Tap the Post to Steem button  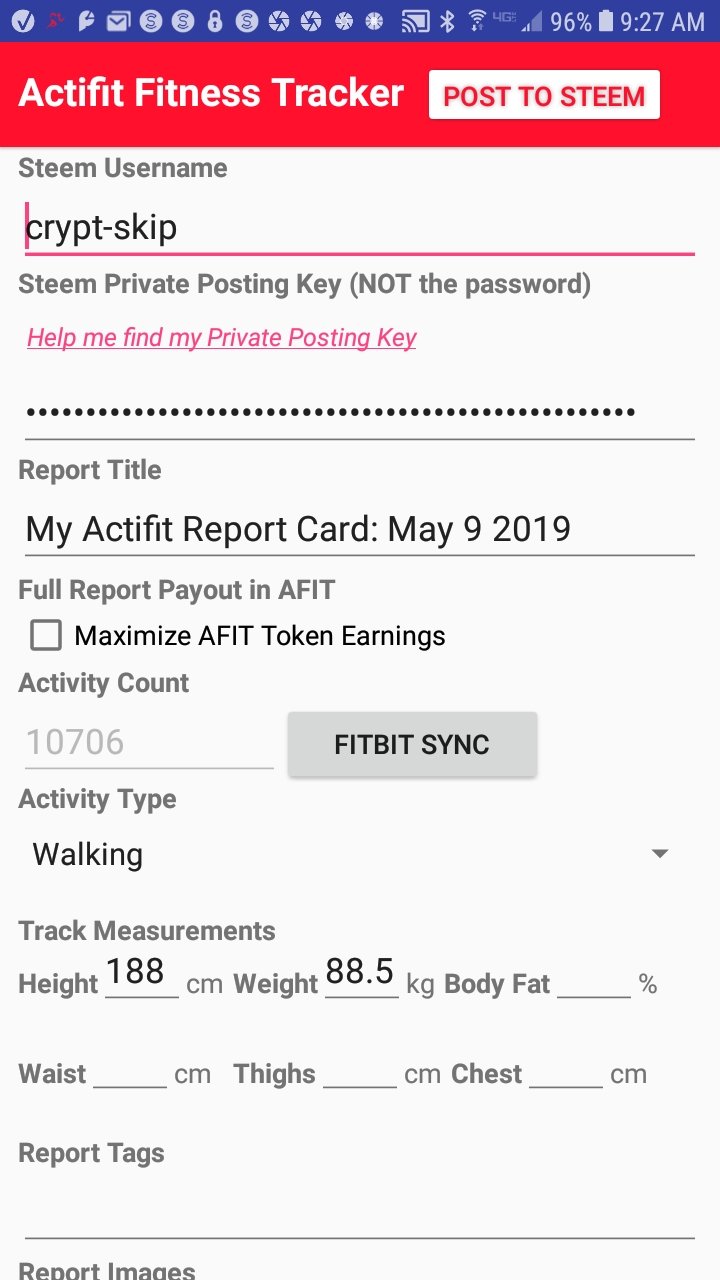[544, 95]
